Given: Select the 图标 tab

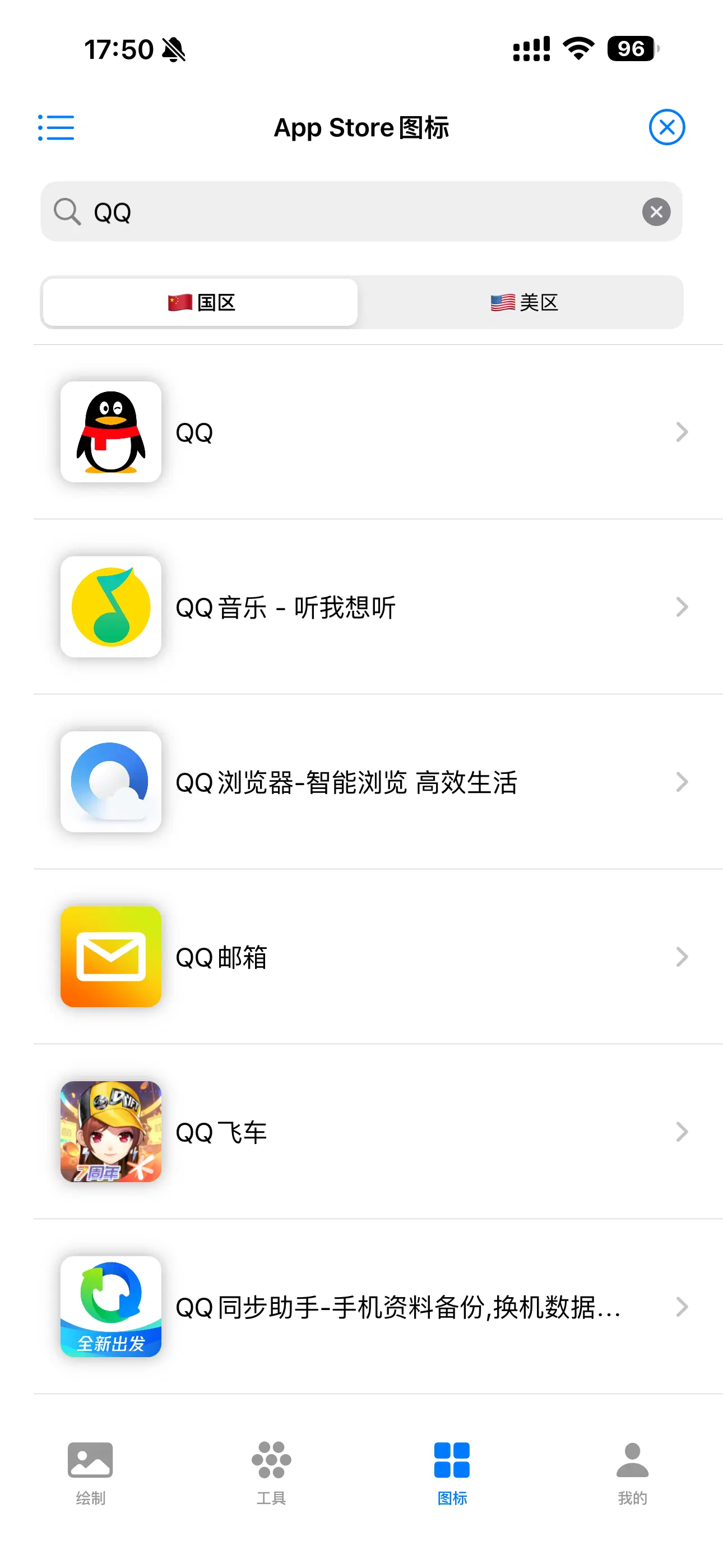Looking at the screenshot, I should pyautogui.click(x=452, y=1473).
